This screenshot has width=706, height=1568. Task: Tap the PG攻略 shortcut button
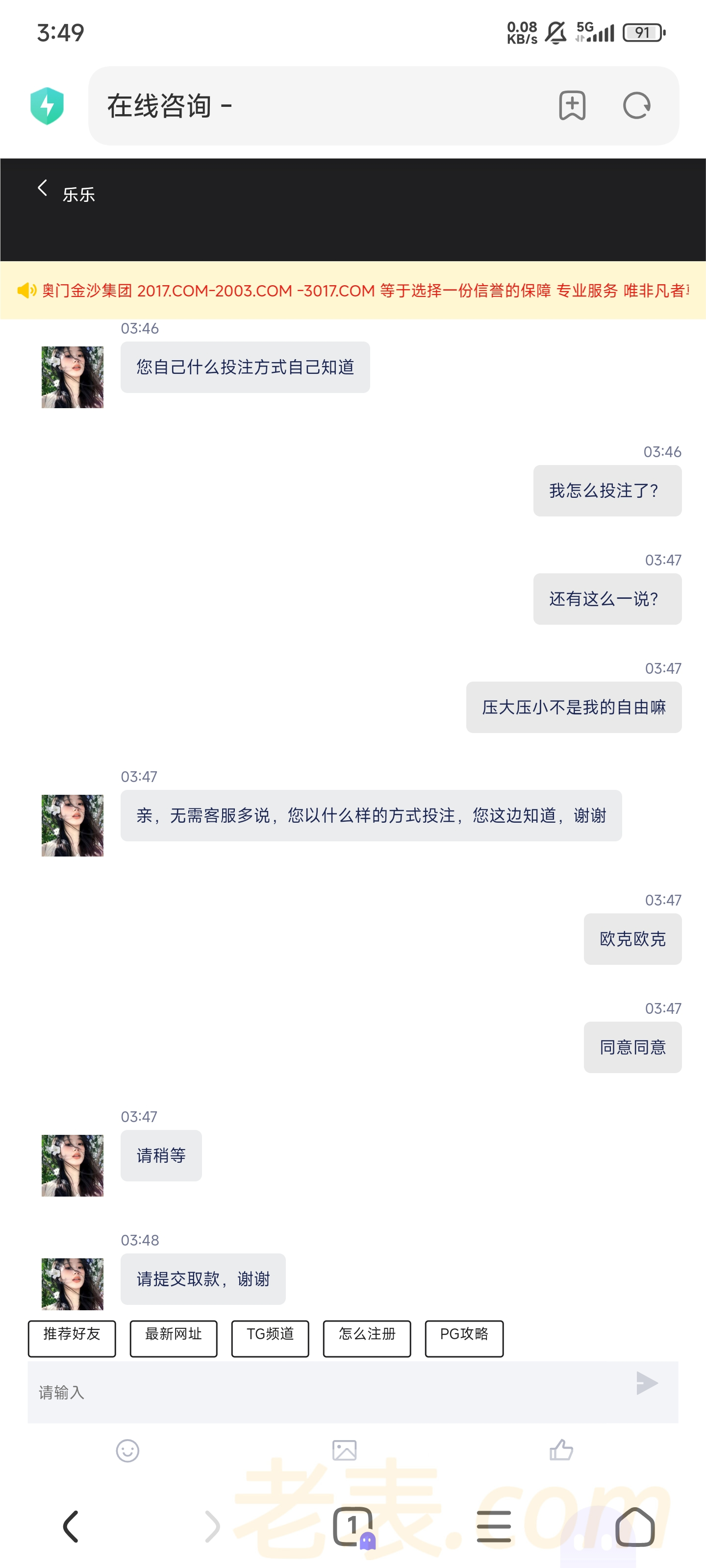pos(464,1338)
